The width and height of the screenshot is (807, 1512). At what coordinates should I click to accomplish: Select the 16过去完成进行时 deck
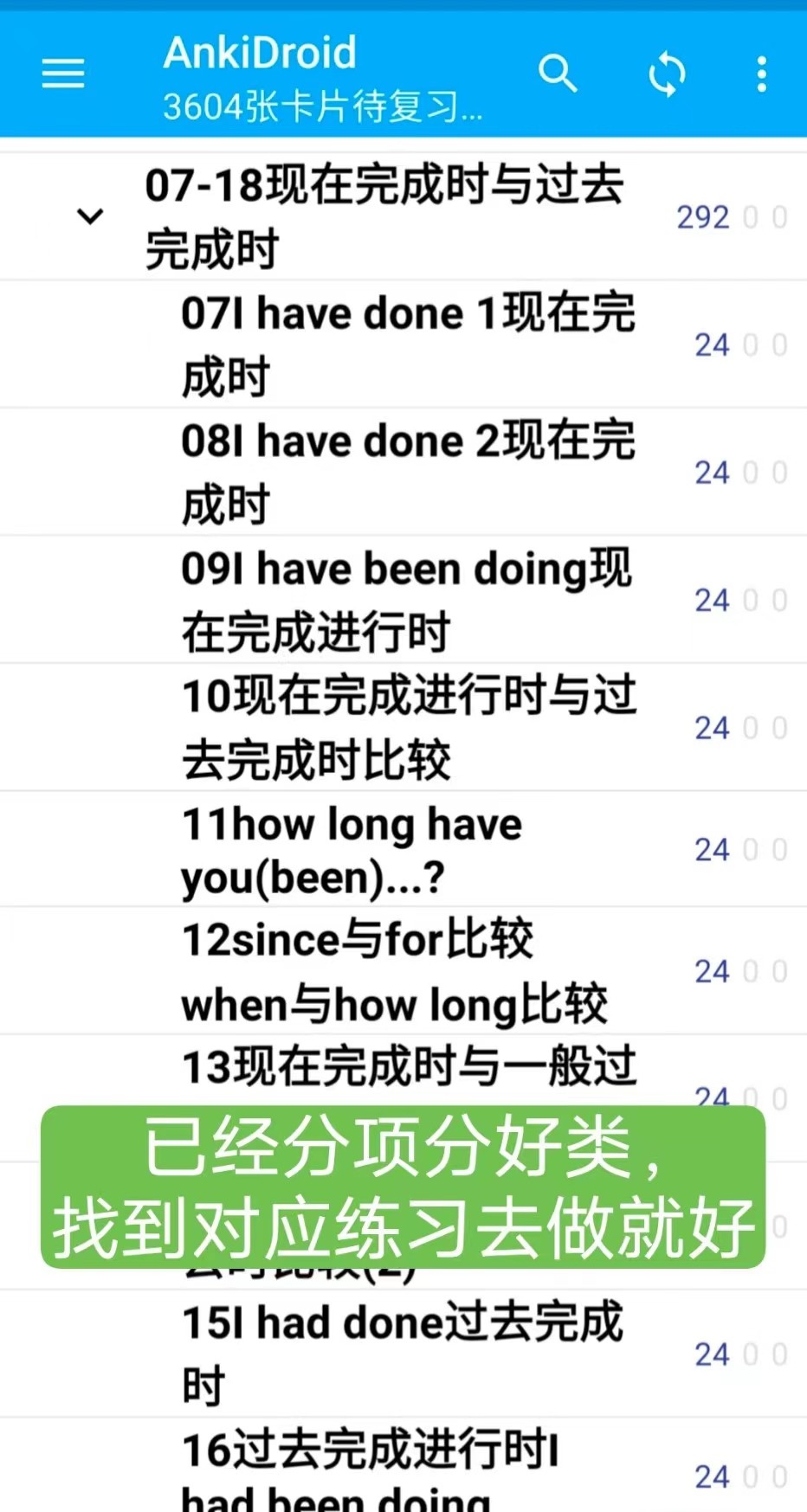403,1466
